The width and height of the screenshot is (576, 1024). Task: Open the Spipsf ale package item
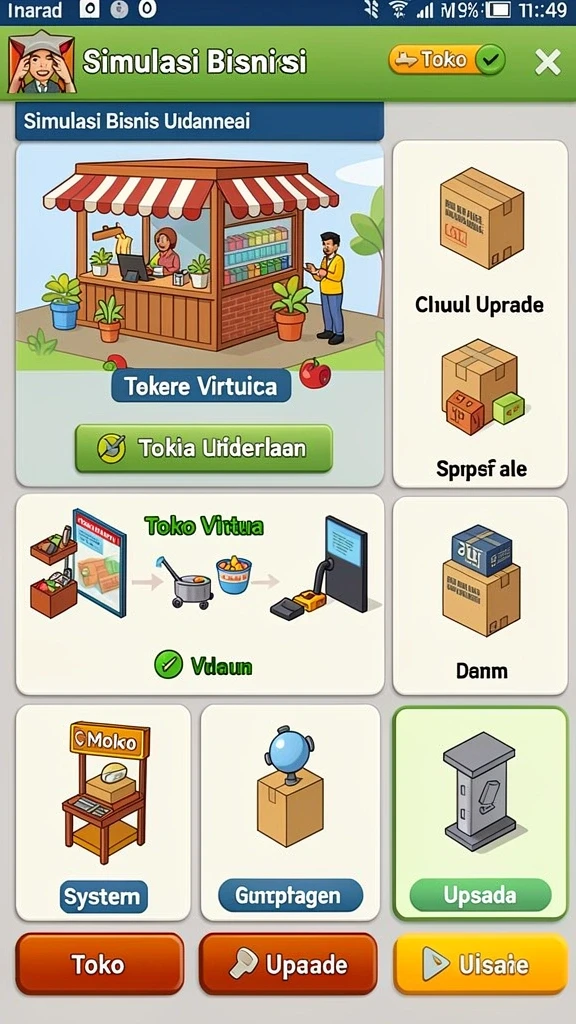click(x=481, y=408)
